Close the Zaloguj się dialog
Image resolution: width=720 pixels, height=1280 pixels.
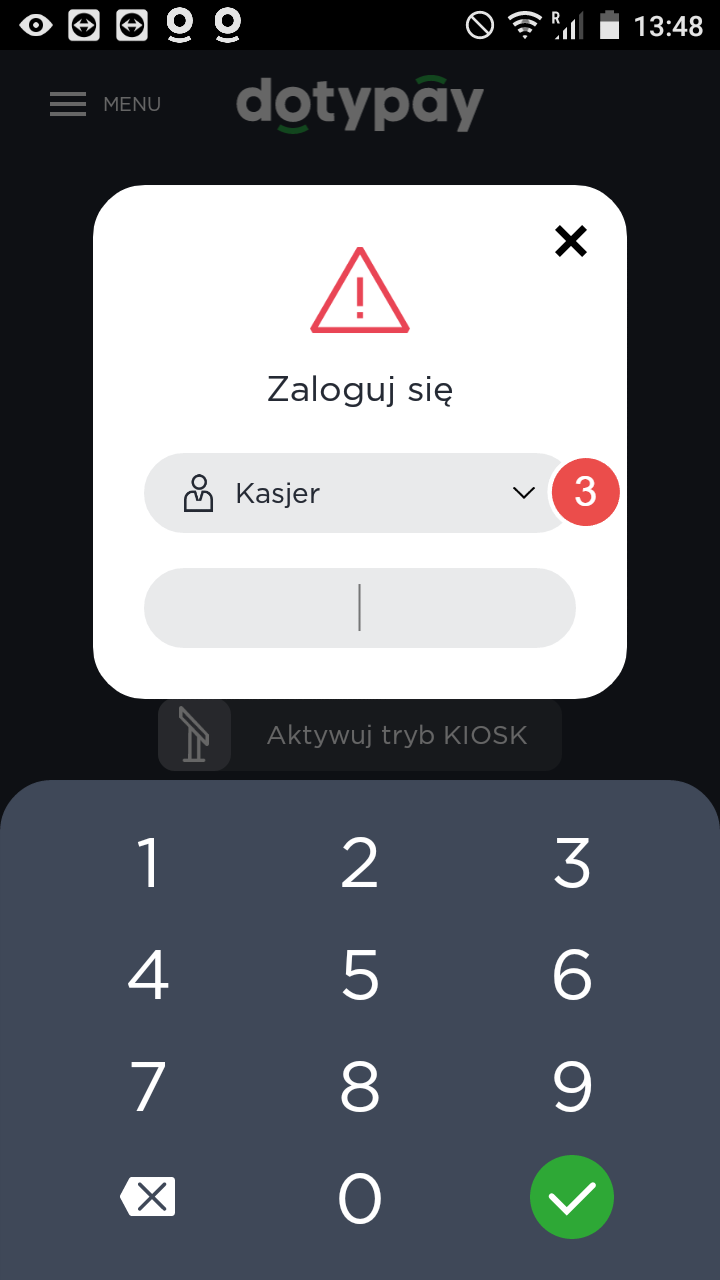(571, 241)
